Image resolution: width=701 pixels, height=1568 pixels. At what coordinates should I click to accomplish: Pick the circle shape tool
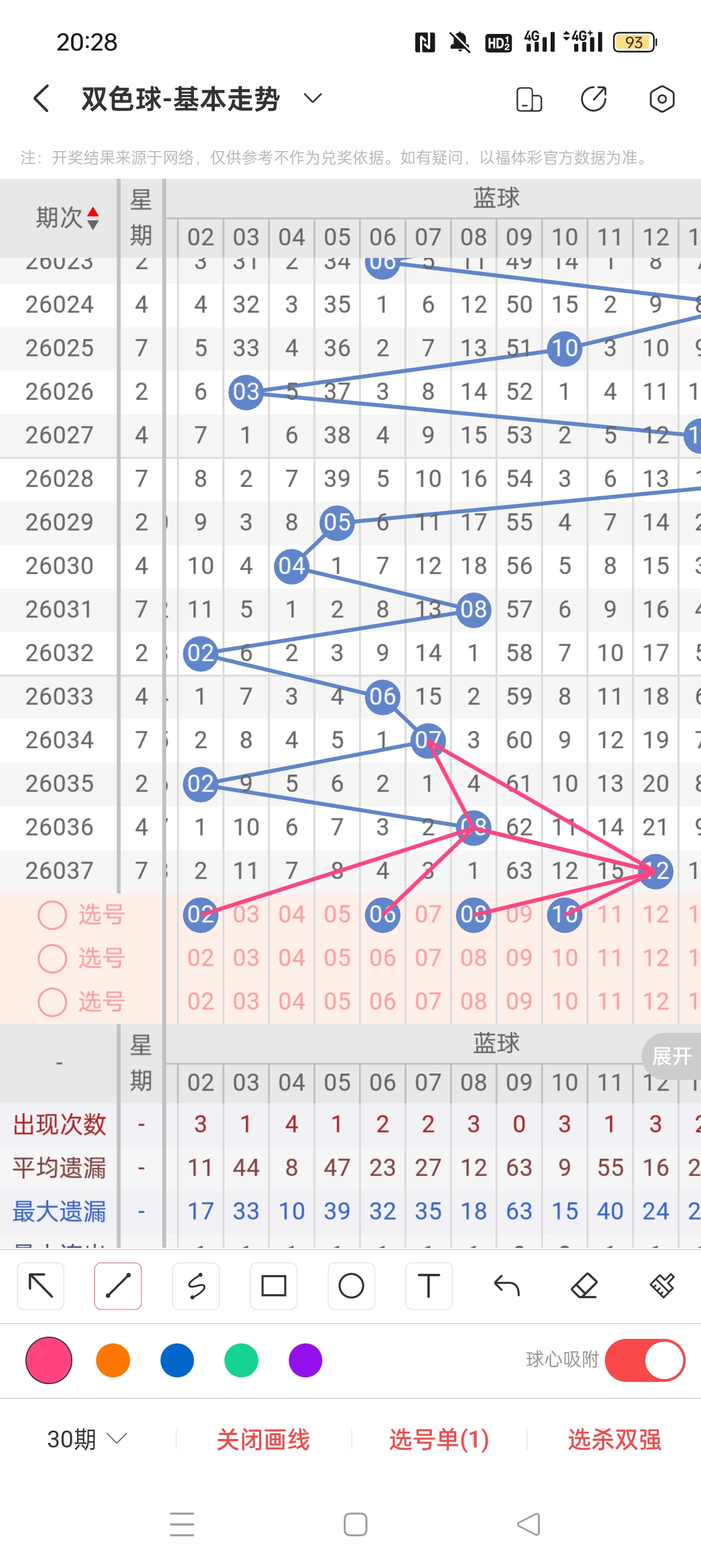pos(351,1286)
